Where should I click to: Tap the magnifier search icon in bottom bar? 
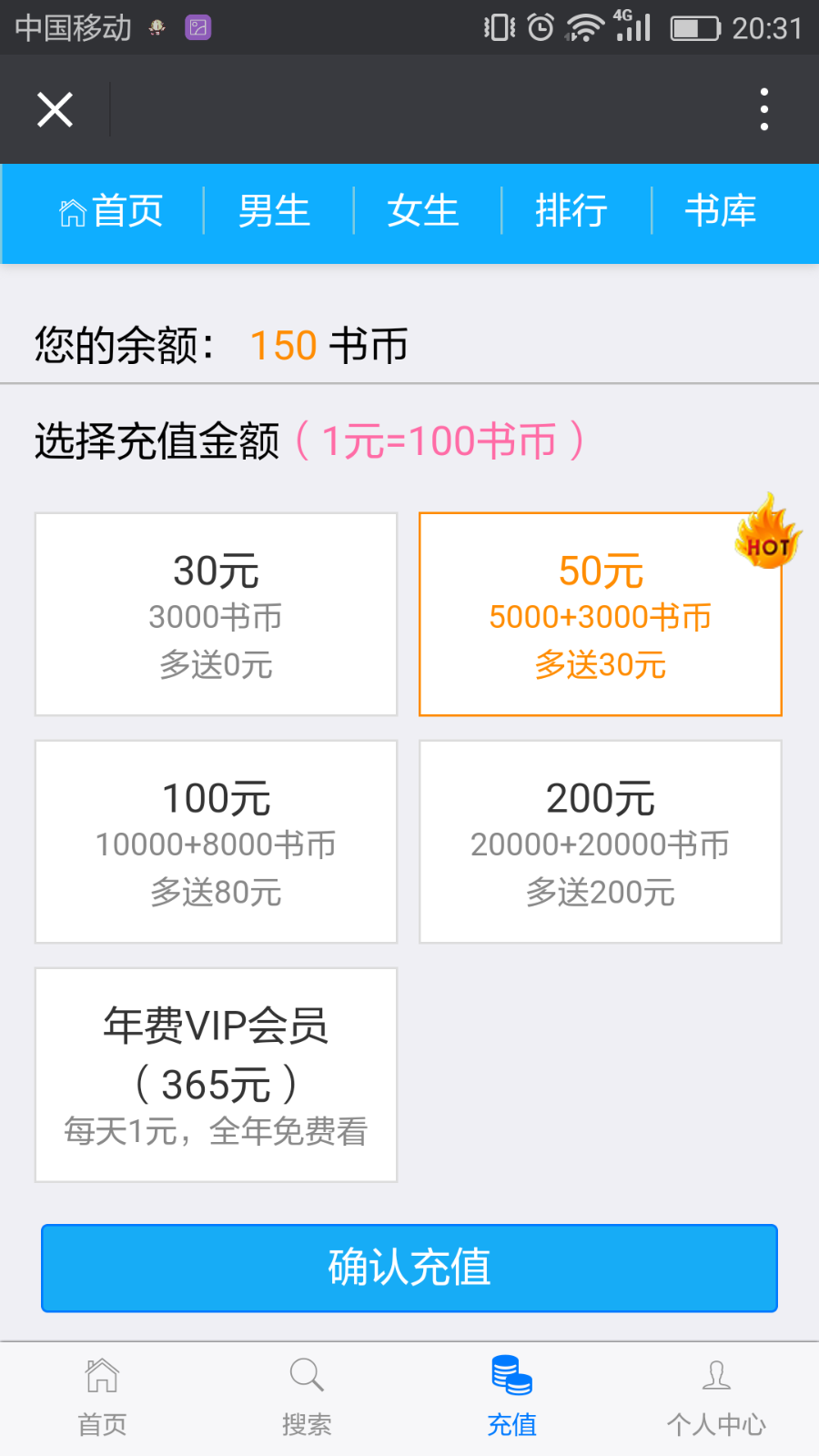[x=306, y=1376]
